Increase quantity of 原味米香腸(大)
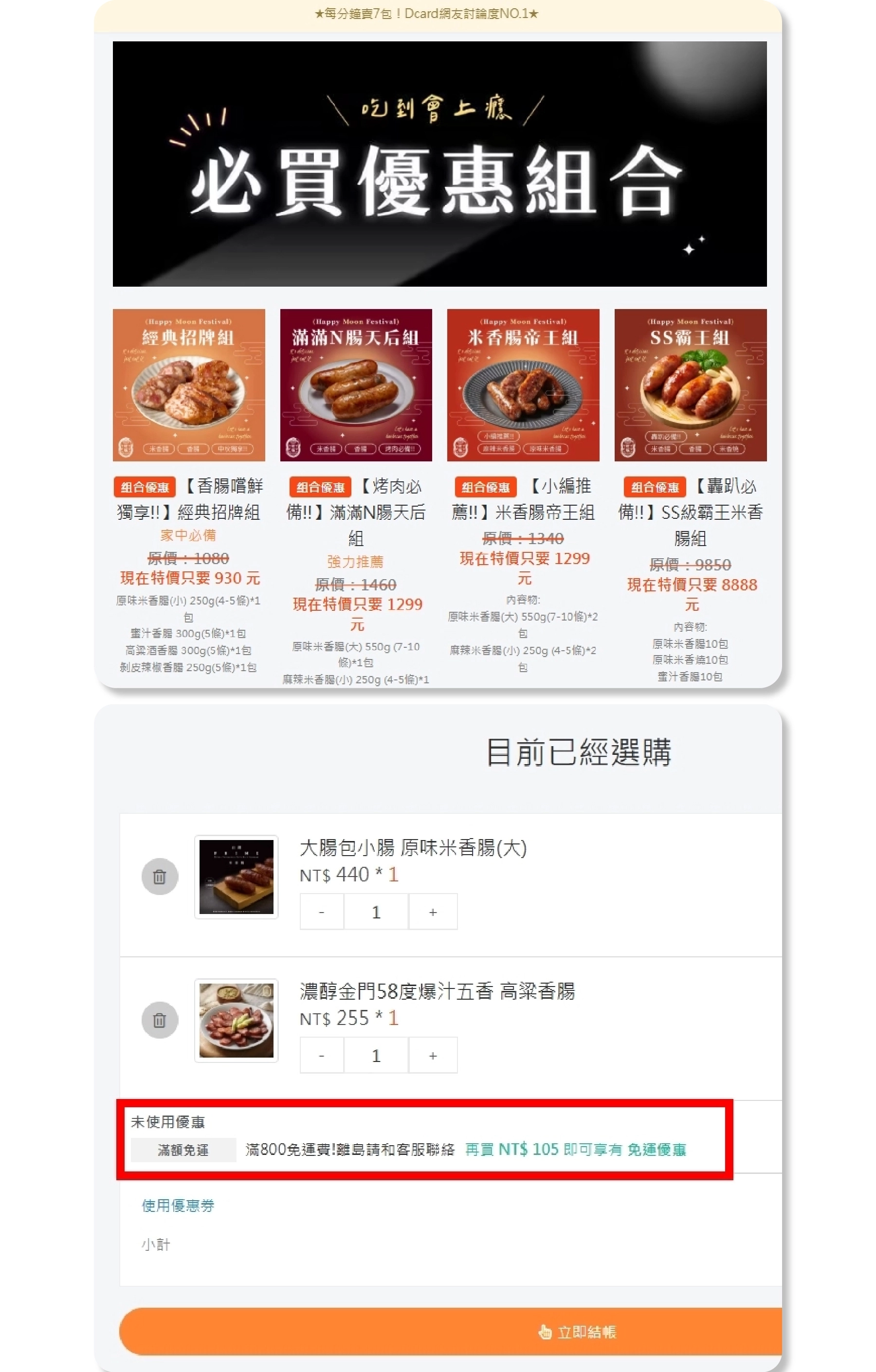The width and height of the screenshot is (876, 1372). coord(433,912)
